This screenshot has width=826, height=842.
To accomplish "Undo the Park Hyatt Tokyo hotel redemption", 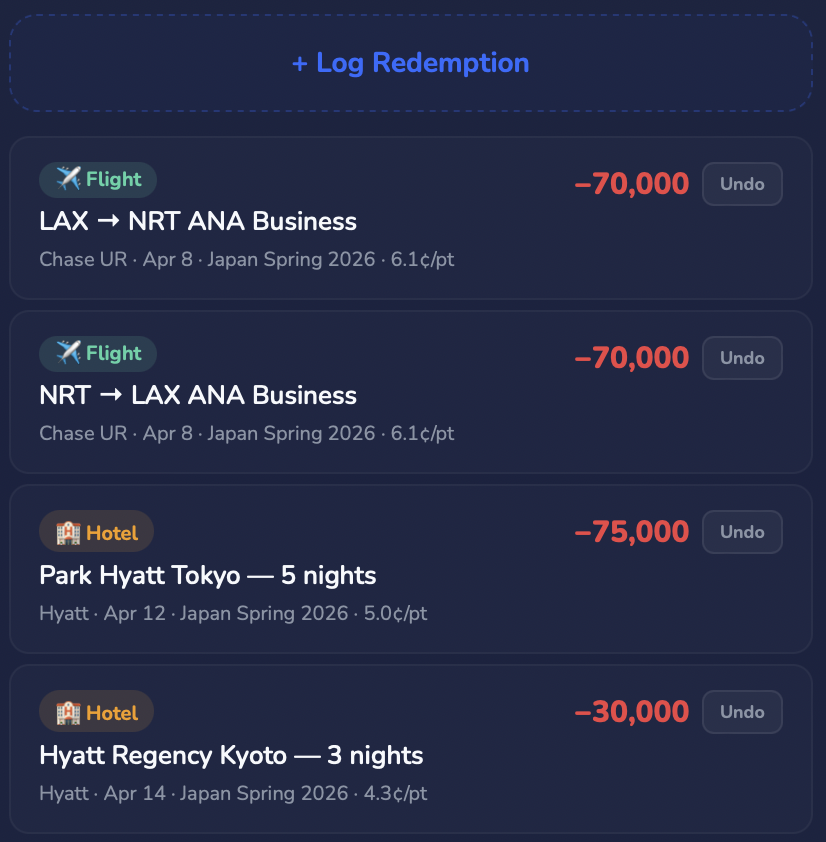I will coord(742,532).
